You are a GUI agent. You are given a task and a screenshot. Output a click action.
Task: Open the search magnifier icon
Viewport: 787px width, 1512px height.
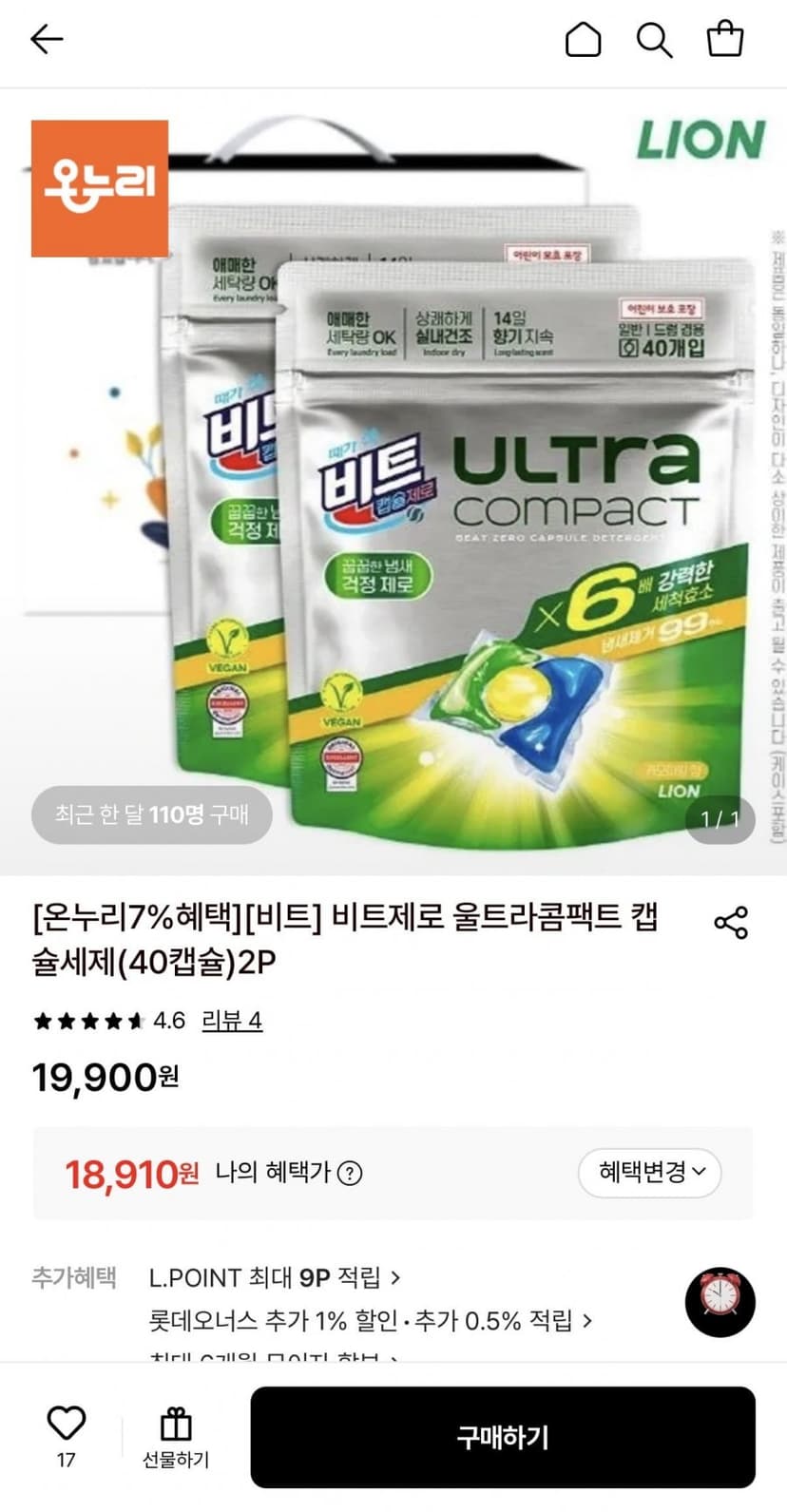654,40
